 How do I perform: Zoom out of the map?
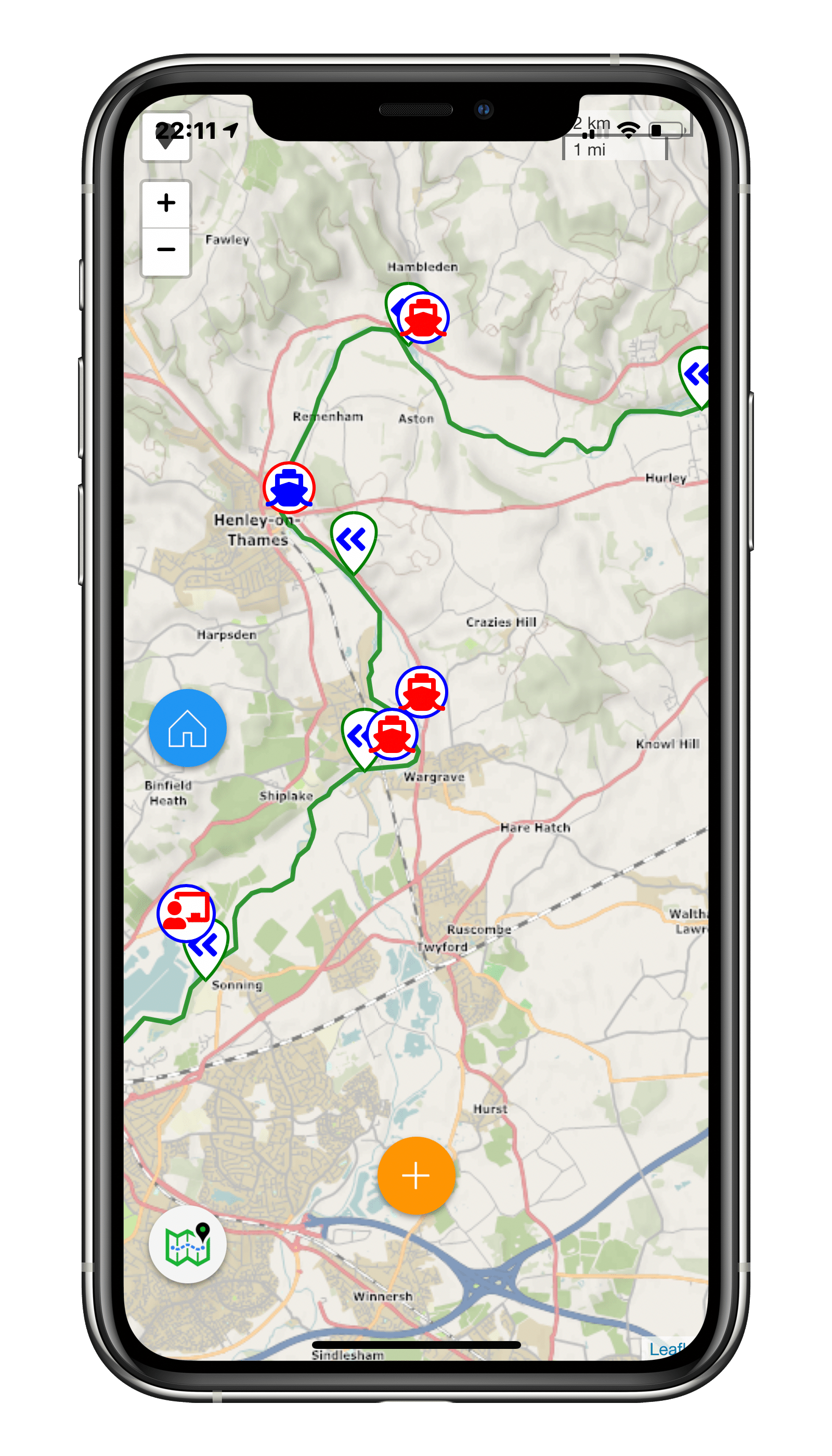[x=166, y=250]
